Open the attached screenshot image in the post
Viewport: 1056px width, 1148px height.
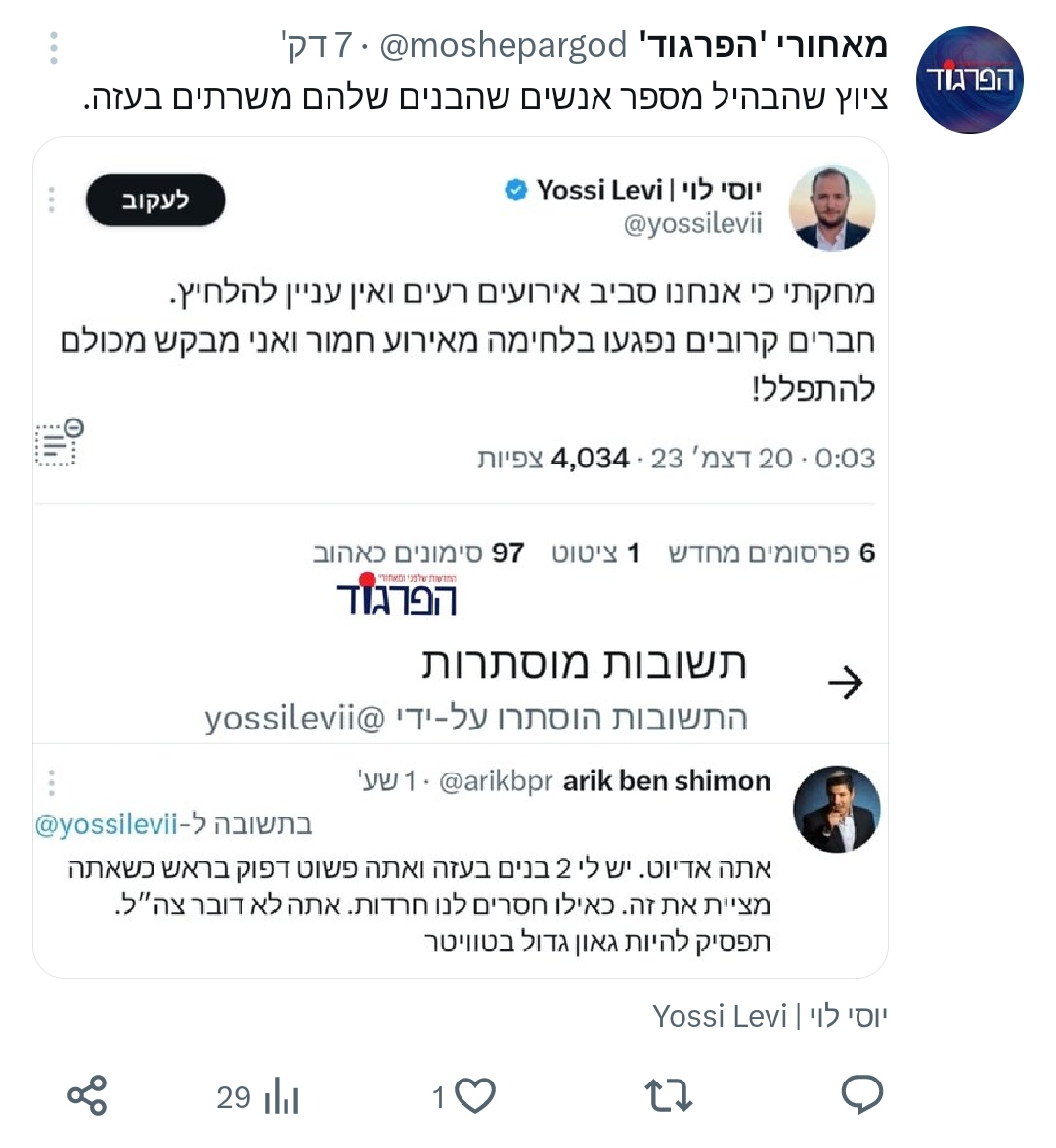coord(460,557)
